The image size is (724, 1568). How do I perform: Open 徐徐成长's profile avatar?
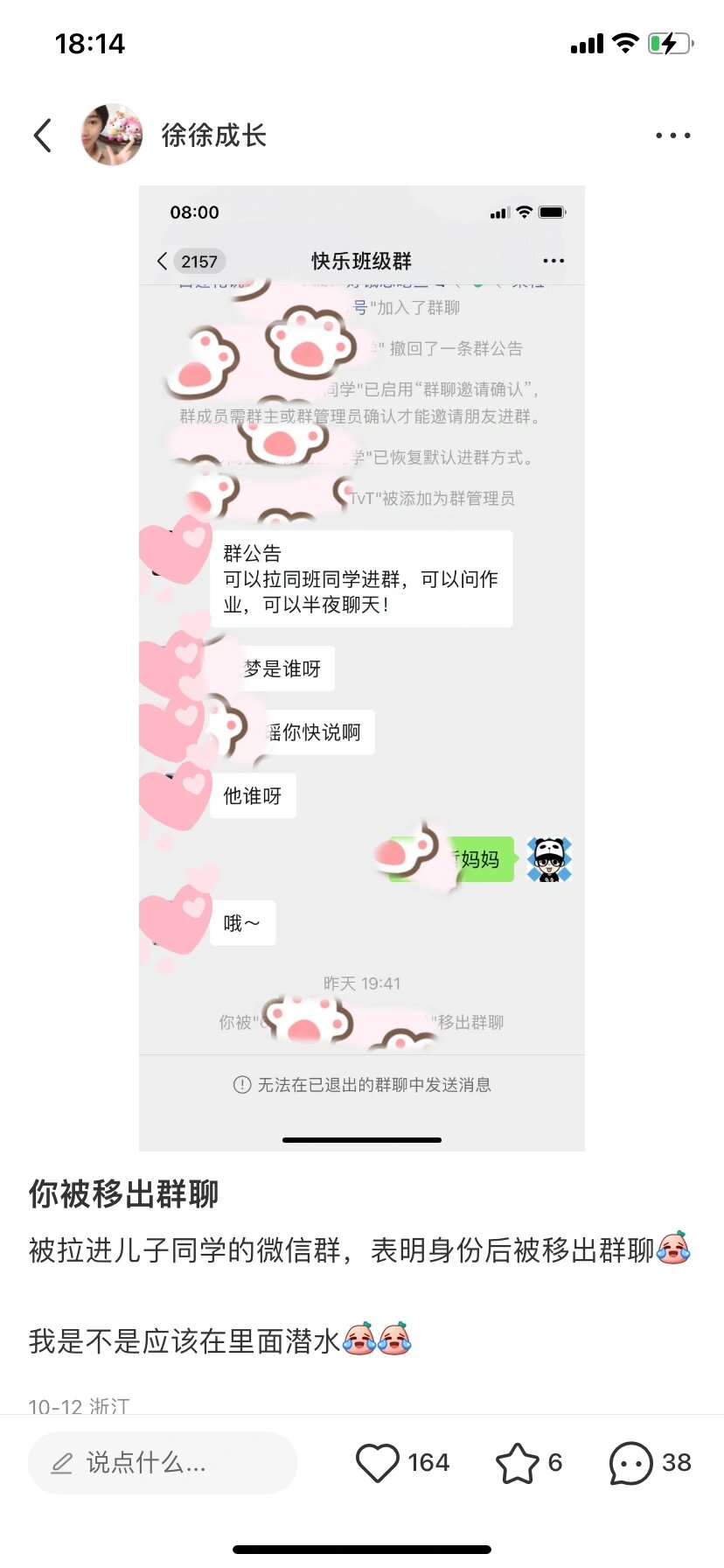click(x=112, y=135)
